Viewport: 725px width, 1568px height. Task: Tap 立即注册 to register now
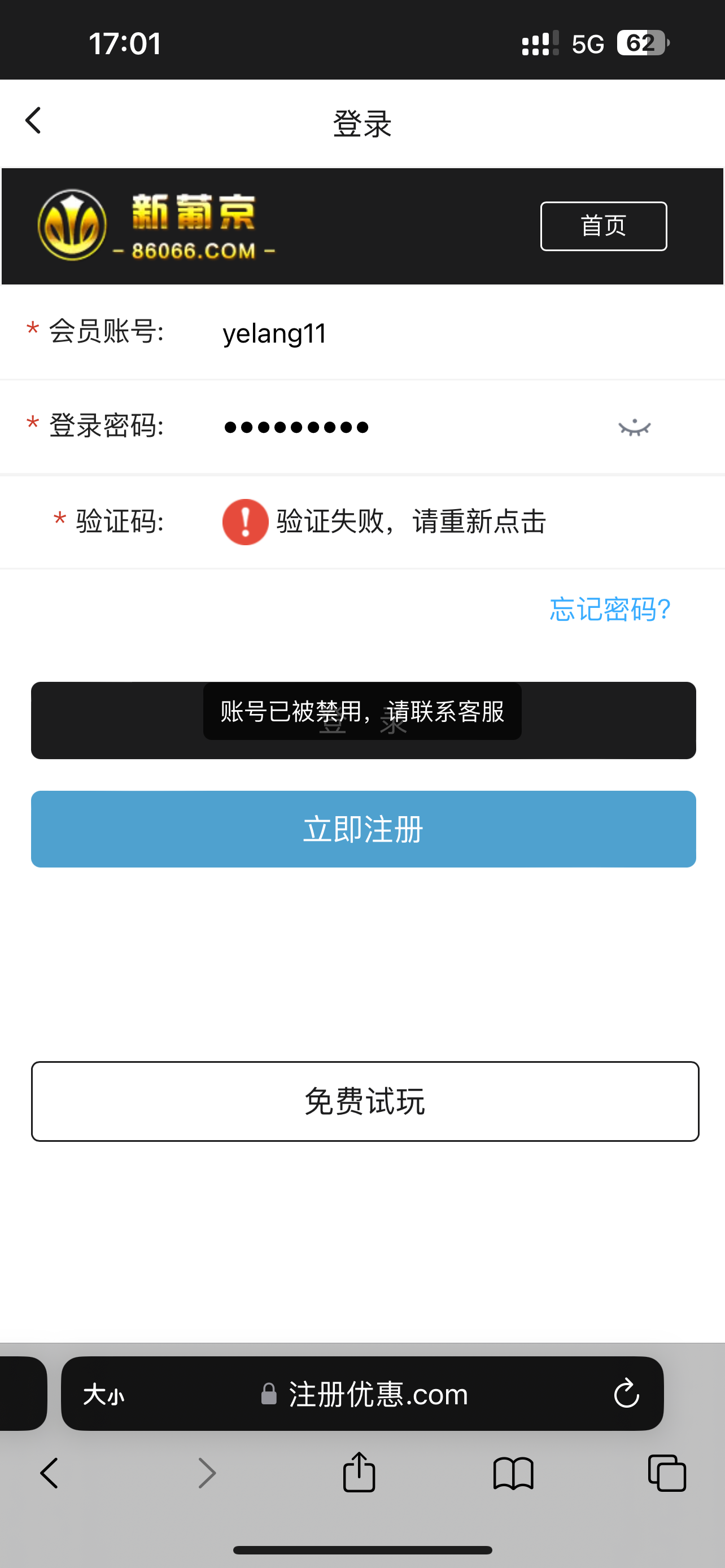[363, 829]
